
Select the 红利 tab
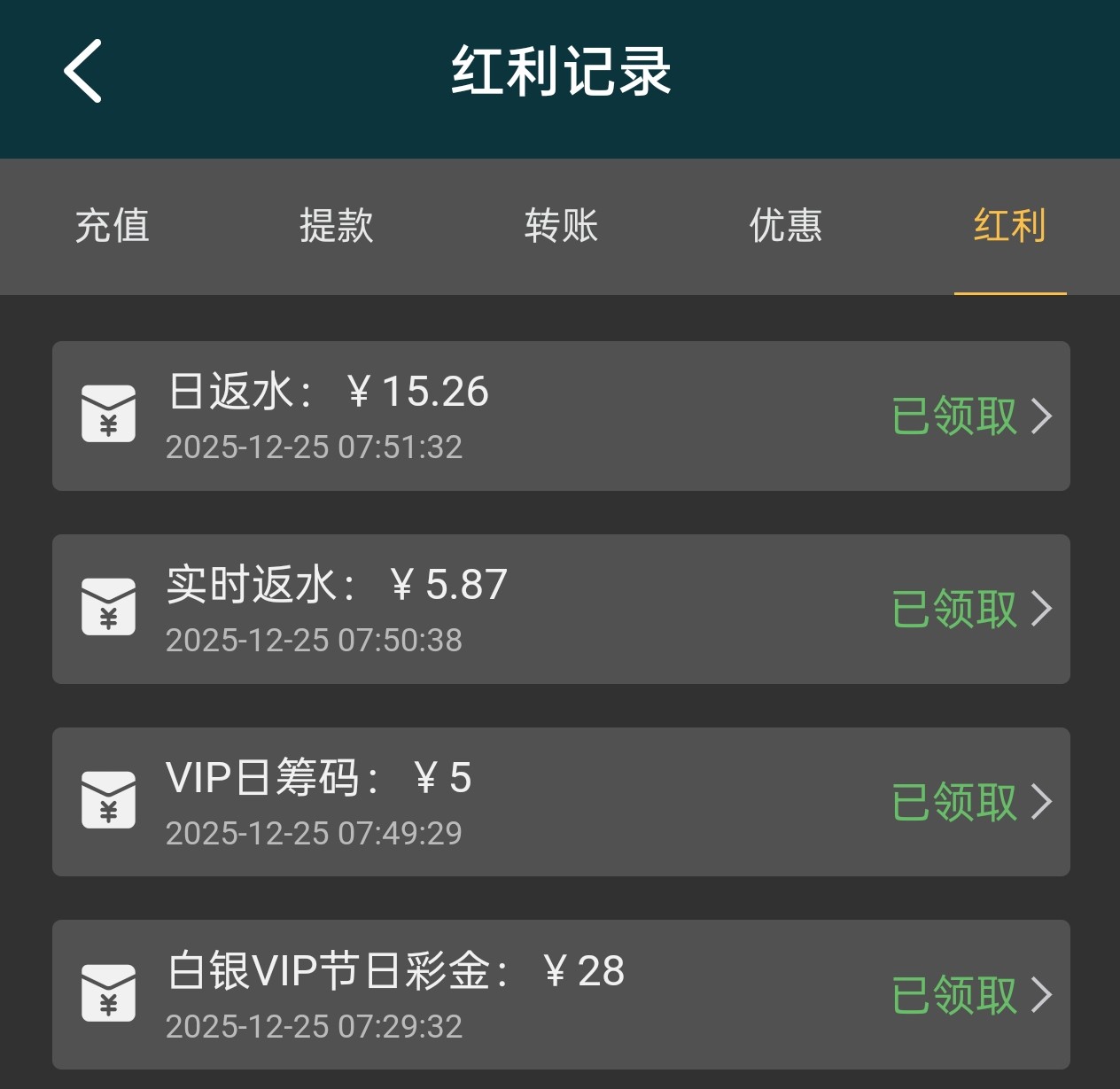tap(1010, 226)
